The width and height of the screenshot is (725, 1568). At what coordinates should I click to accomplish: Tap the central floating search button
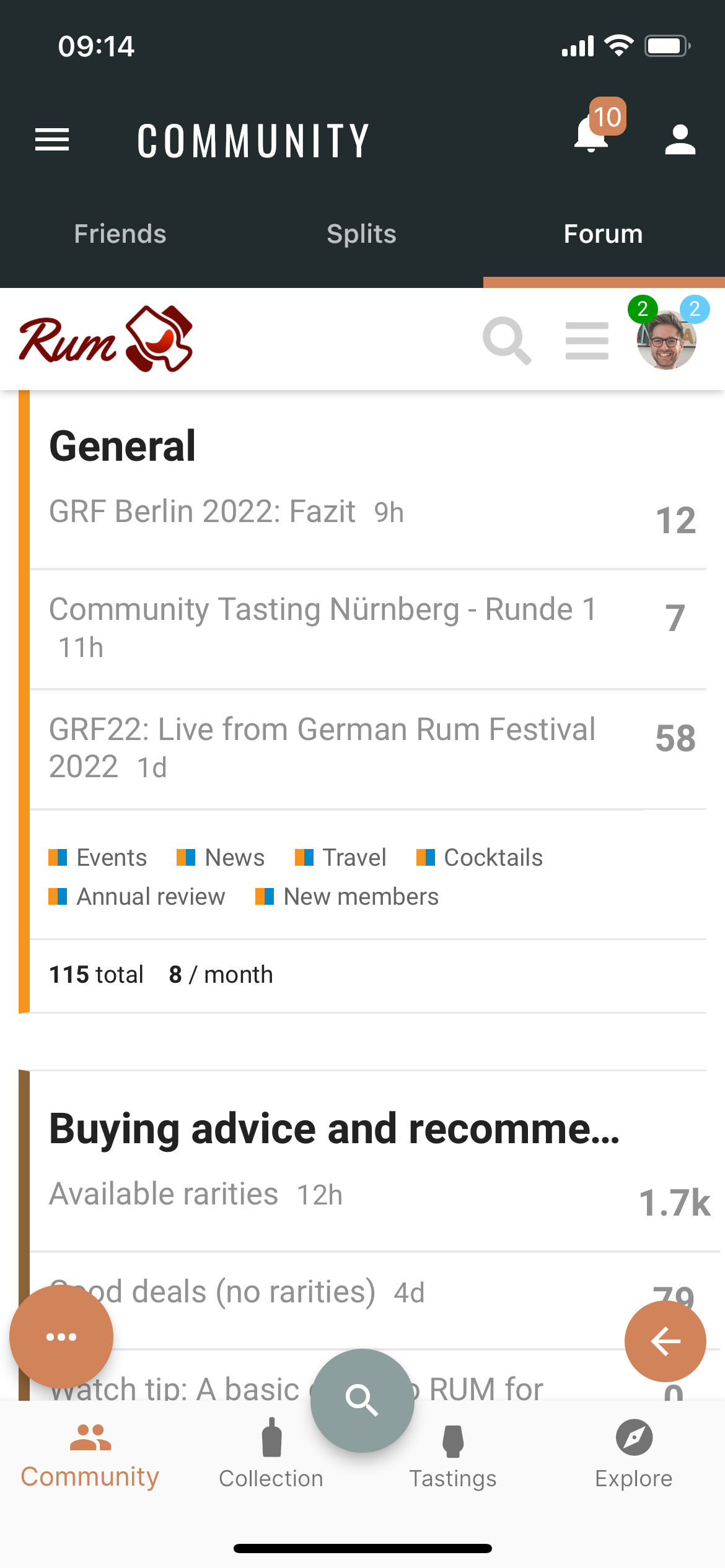tap(362, 1400)
